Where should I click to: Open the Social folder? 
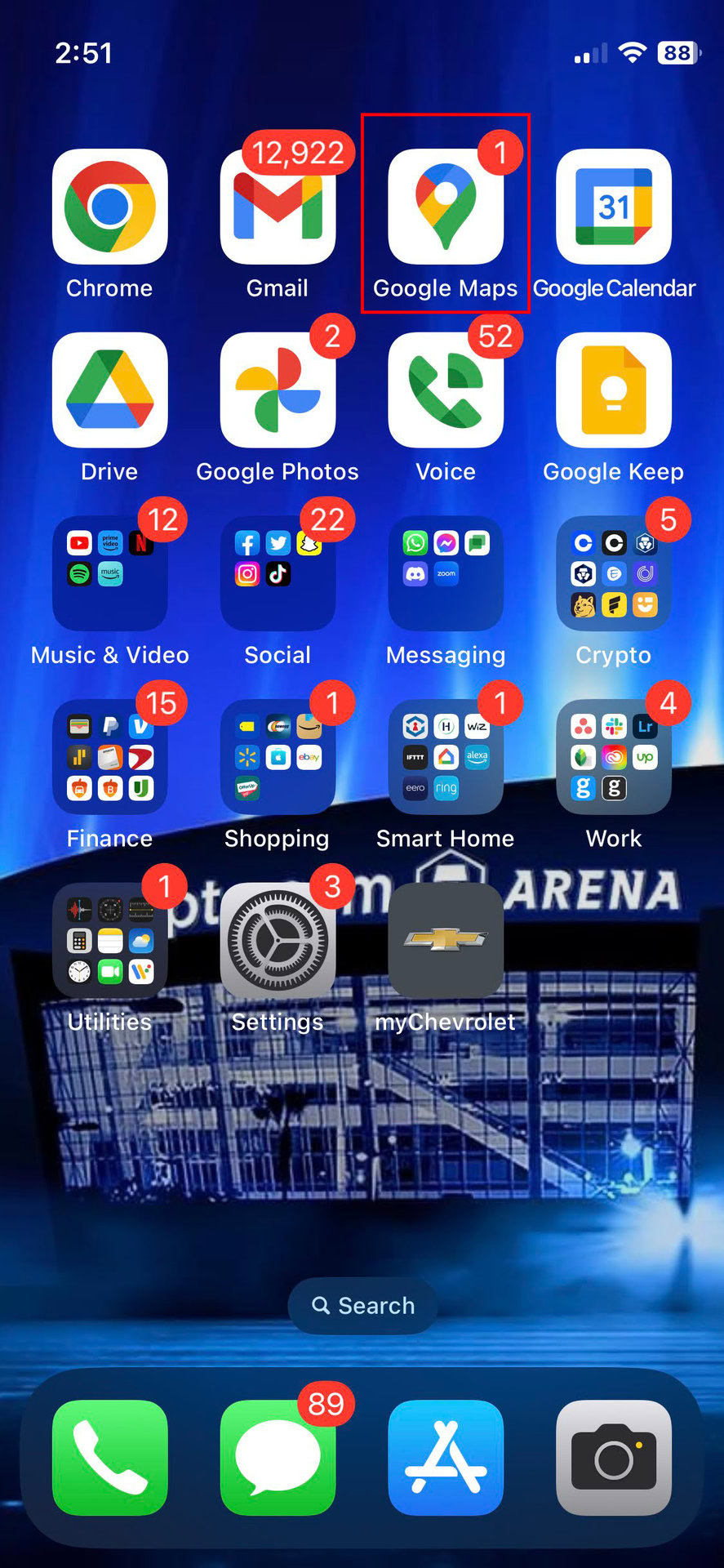click(x=278, y=573)
